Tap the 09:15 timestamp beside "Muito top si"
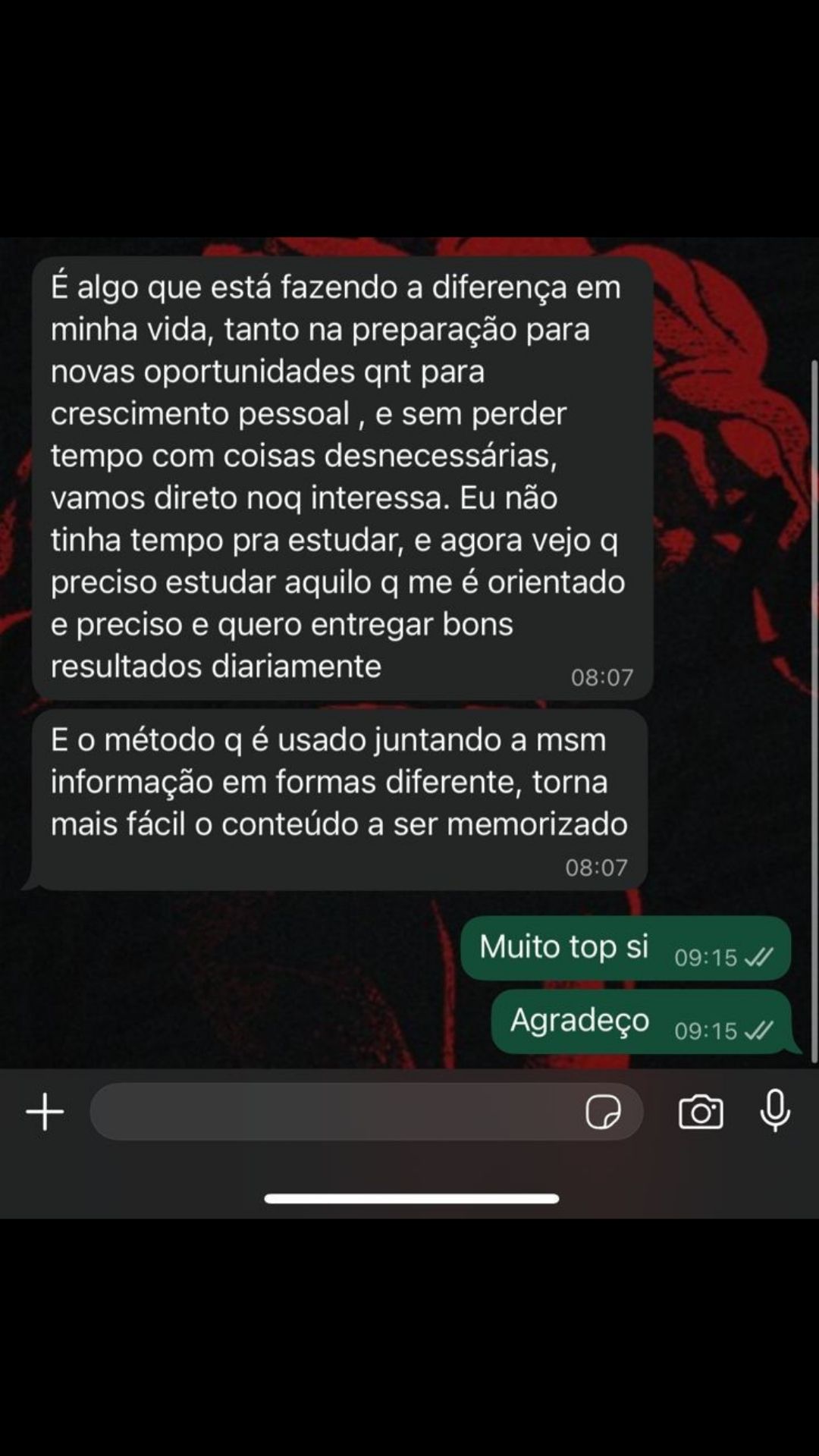Screen dimensions: 819x1456 704,958
